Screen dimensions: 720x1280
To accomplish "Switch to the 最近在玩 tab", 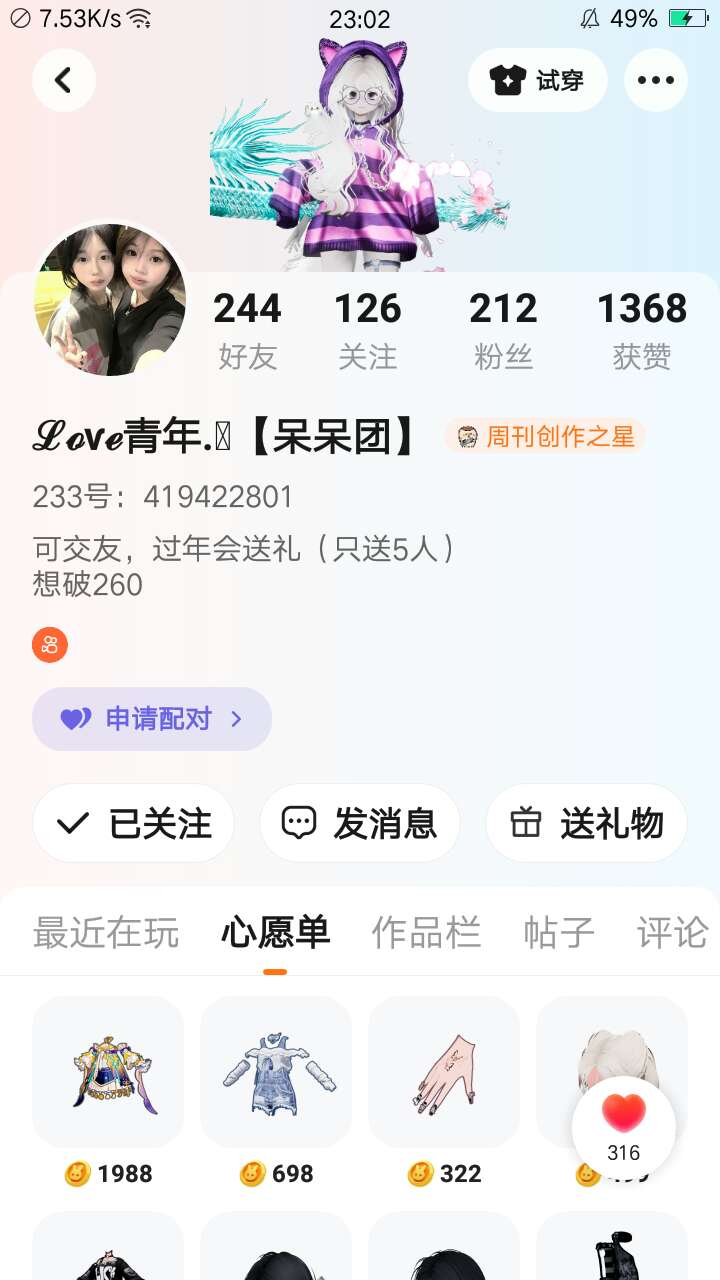I will pos(106,933).
